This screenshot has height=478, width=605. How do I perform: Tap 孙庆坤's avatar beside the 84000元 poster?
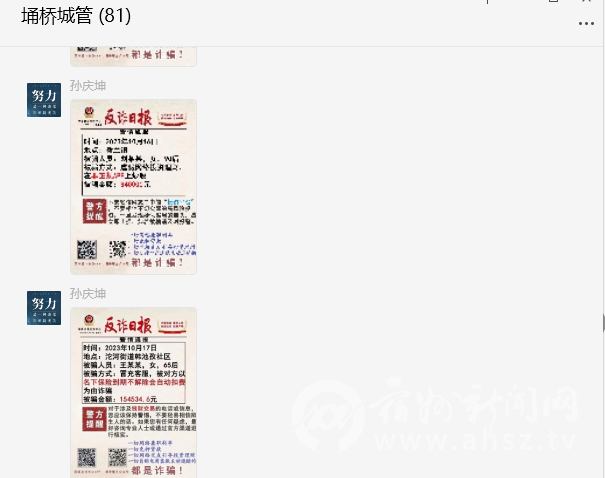[x=44, y=100]
